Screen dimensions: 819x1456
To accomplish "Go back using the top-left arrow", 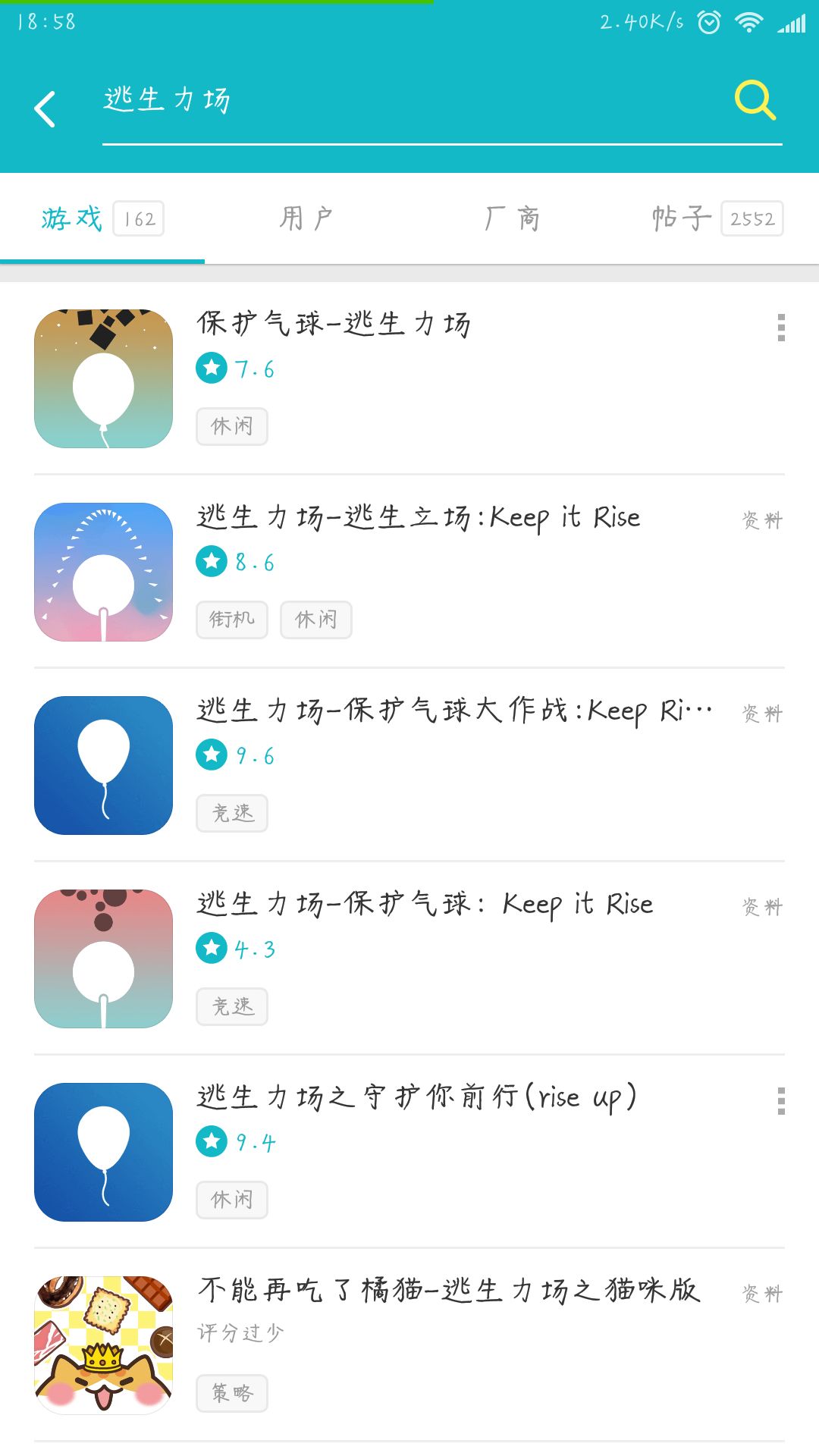I will 45,108.
